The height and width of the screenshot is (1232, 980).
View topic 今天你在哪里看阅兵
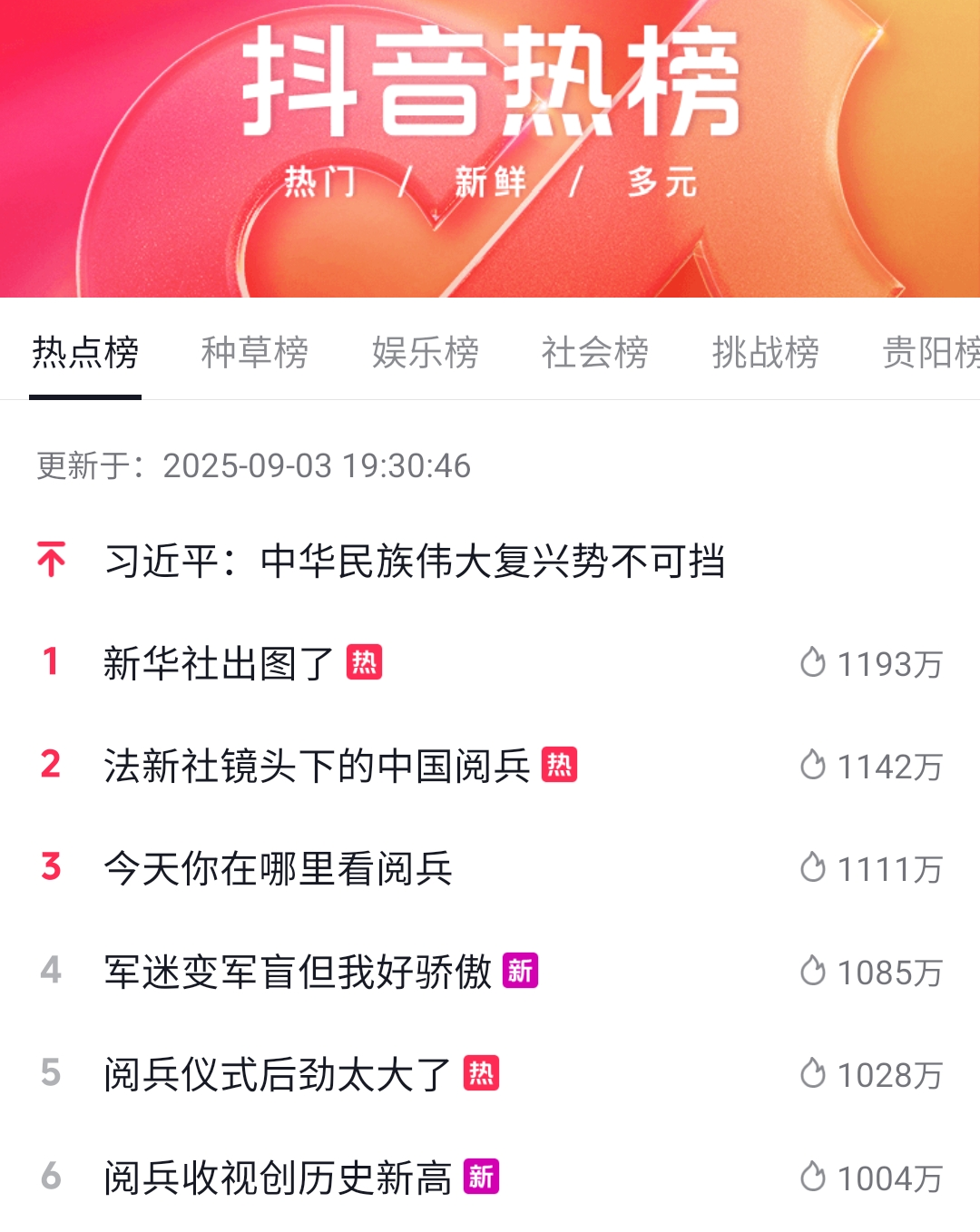tap(278, 868)
